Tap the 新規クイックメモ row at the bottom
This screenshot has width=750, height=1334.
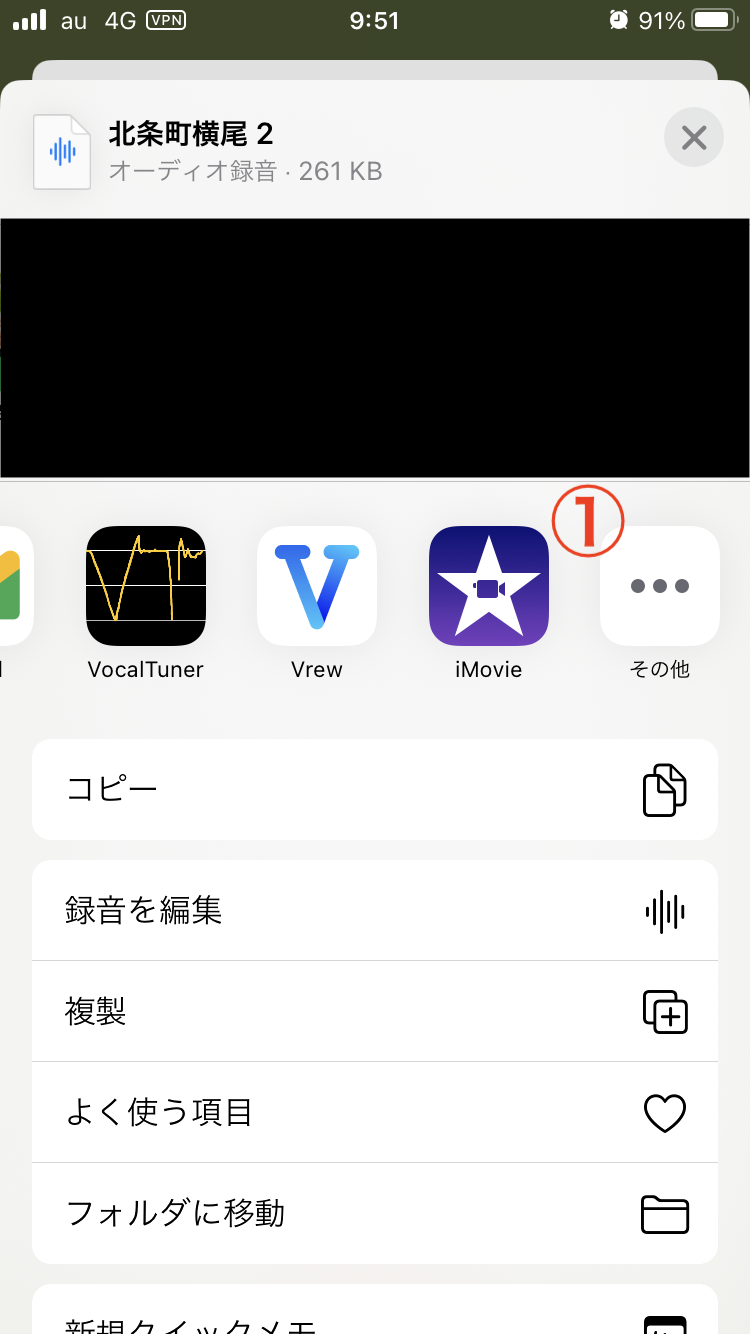tap(375, 1322)
